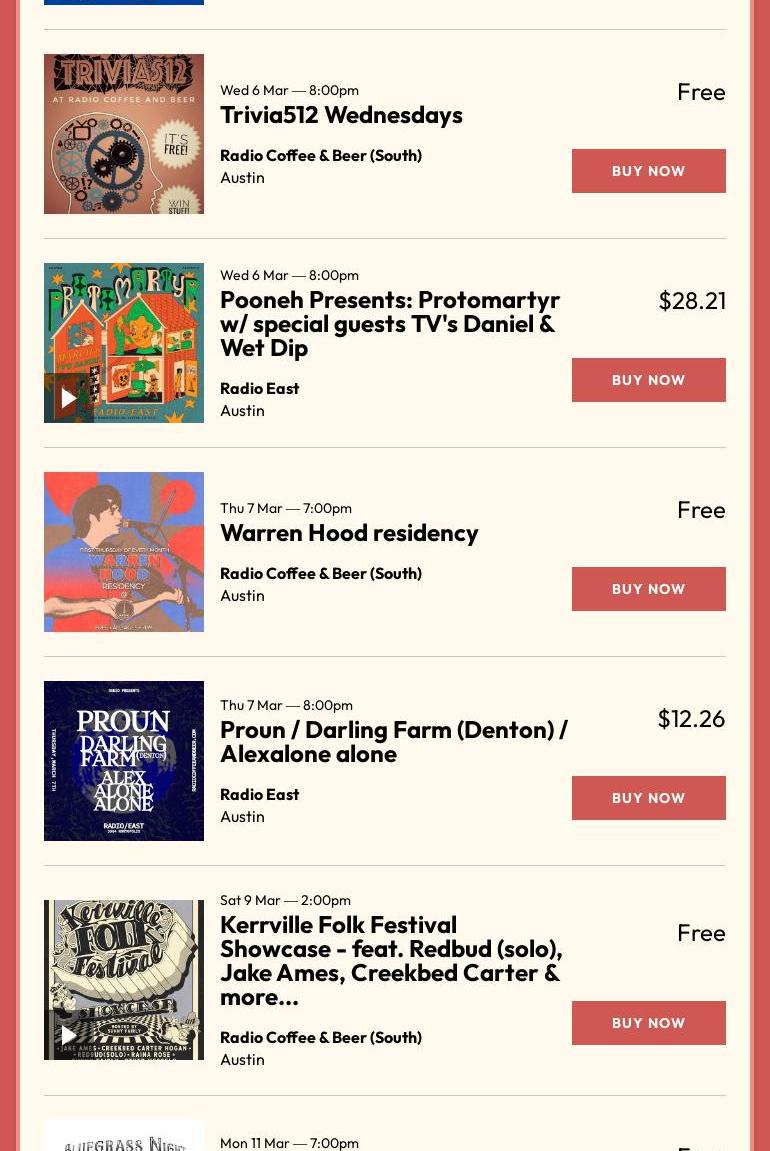Tap Buy Now for Kerrville Folk Festival Showcase
Viewport: 770px width, 1151px height.
pyautogui.click(x=648, y=1023)
